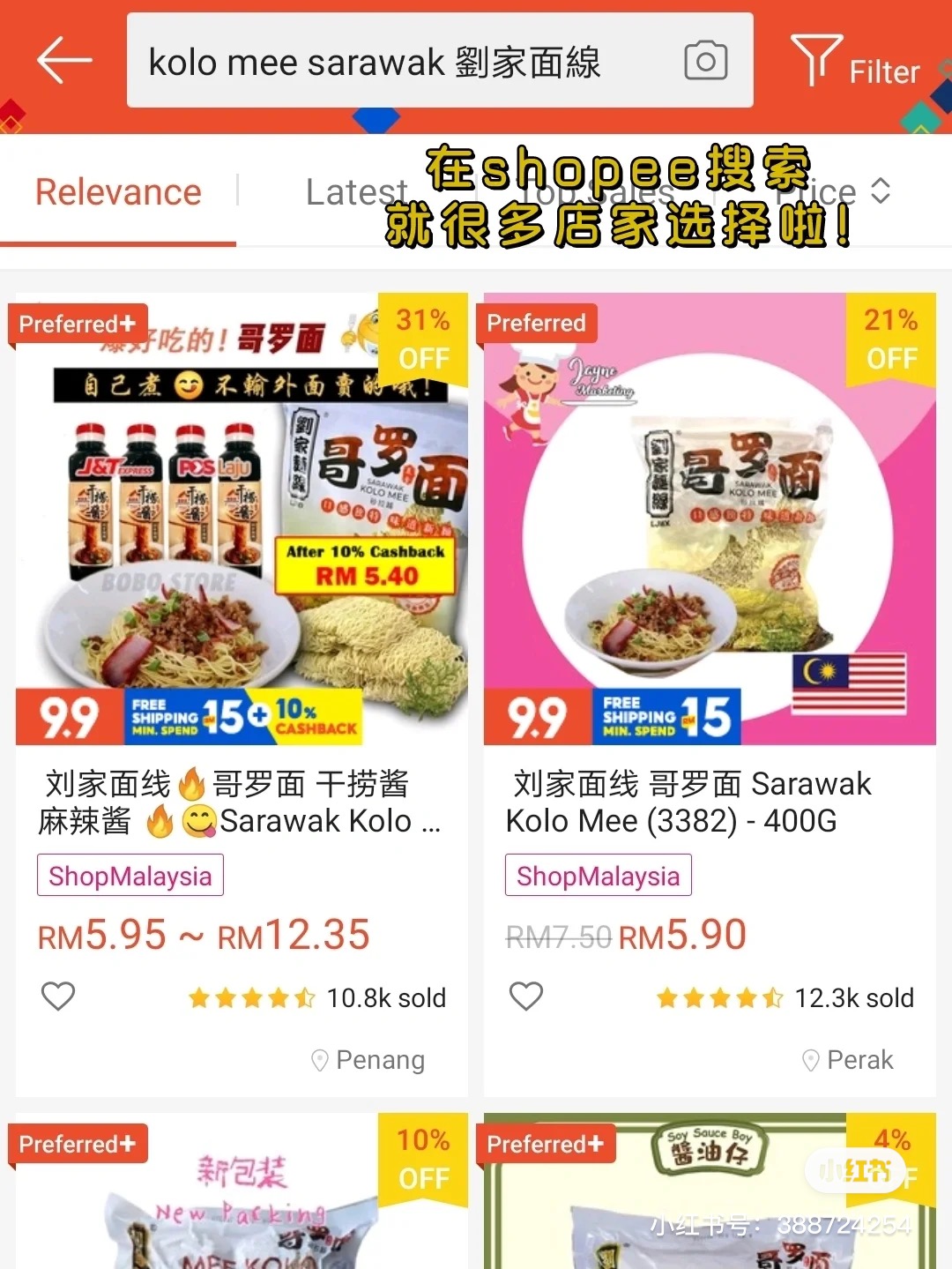Like the RM5.90 Kolo Mee product
The image size is (952, 1269).
tap(526, 997)
